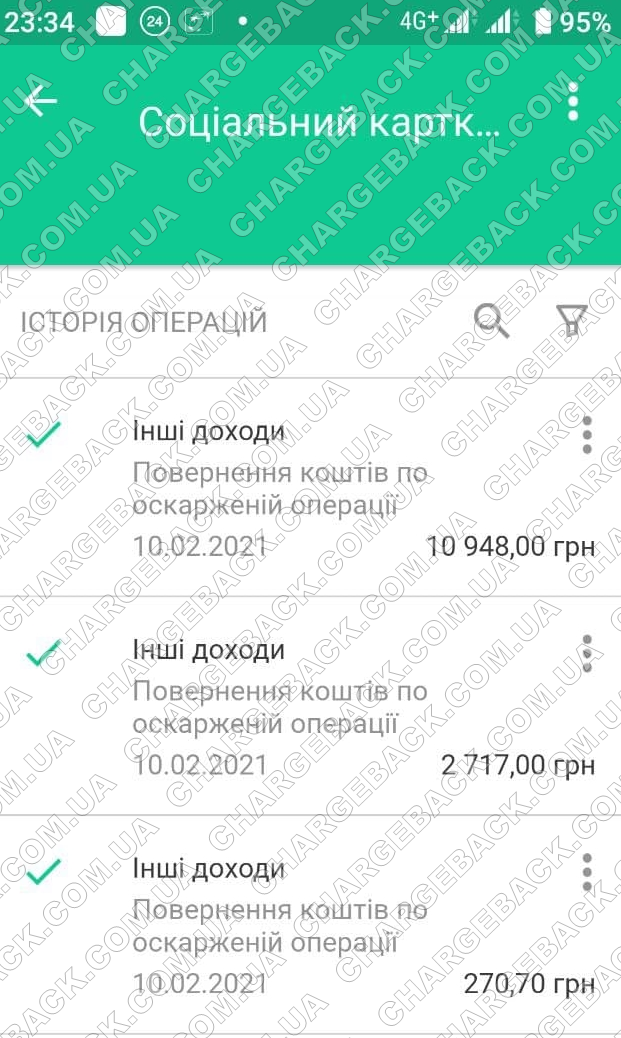
Task: Go back using the arrow
Action: tap(41, 101)
